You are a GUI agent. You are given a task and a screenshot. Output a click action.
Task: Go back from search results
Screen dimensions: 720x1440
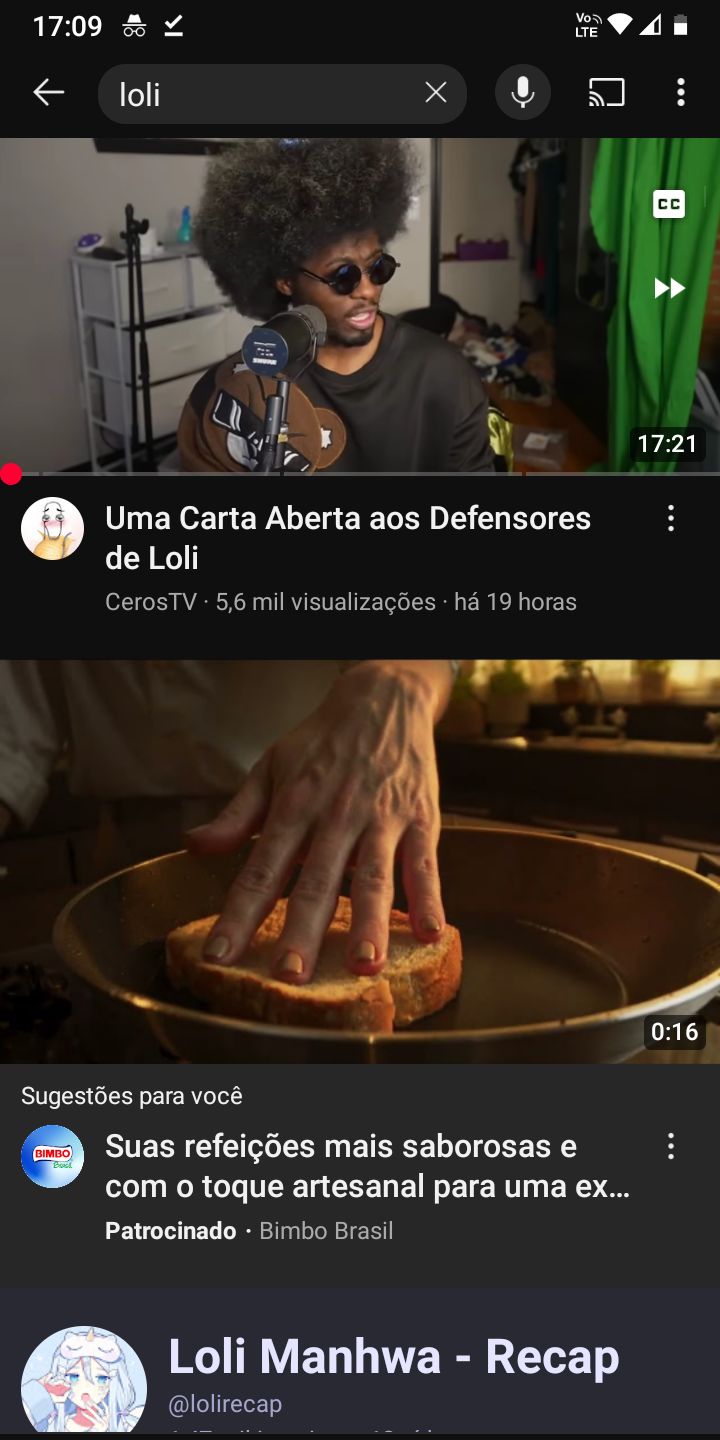(48, 93)
